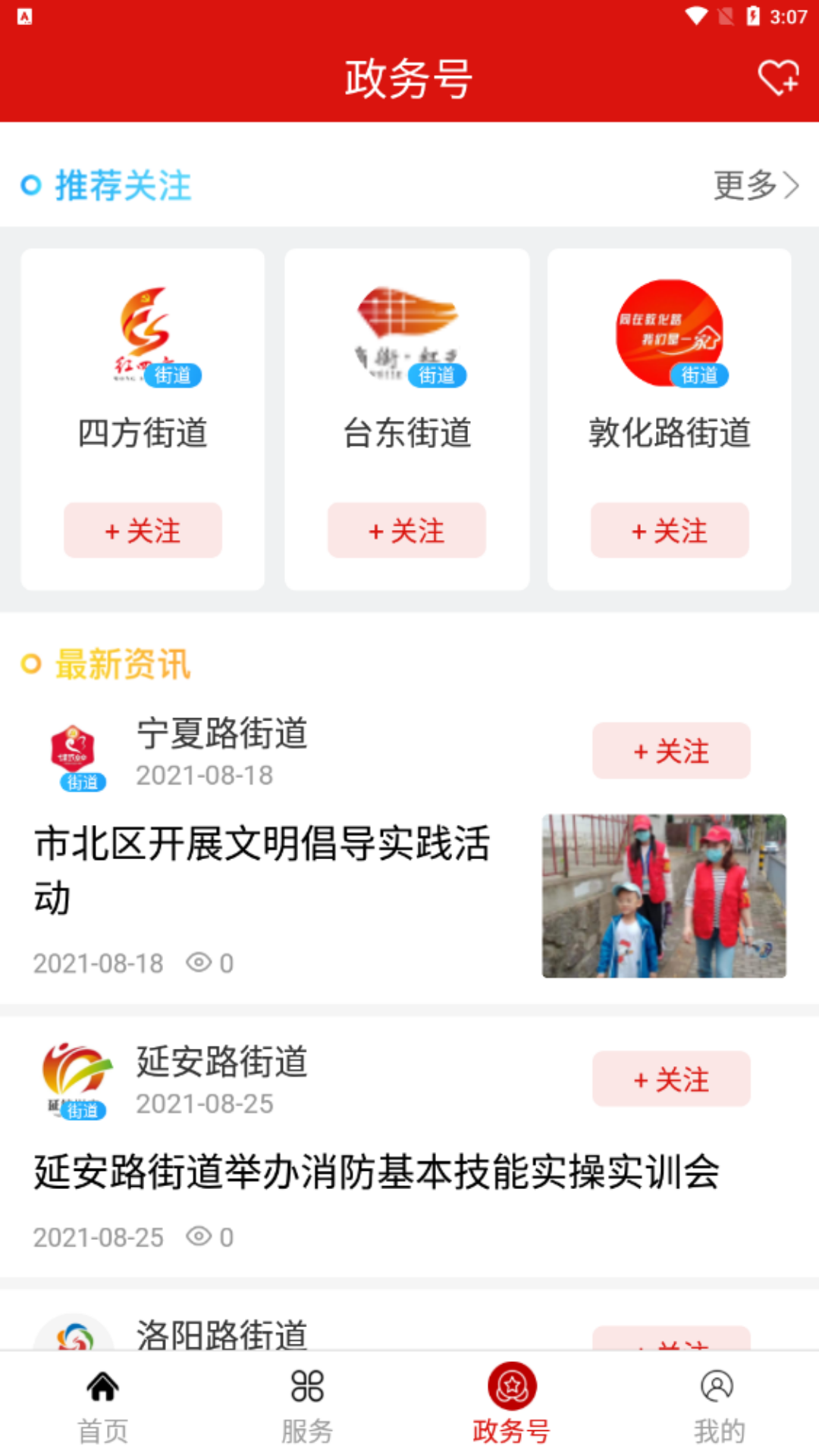Follow 宁夏路街道 in latest news

coord(671,751)
